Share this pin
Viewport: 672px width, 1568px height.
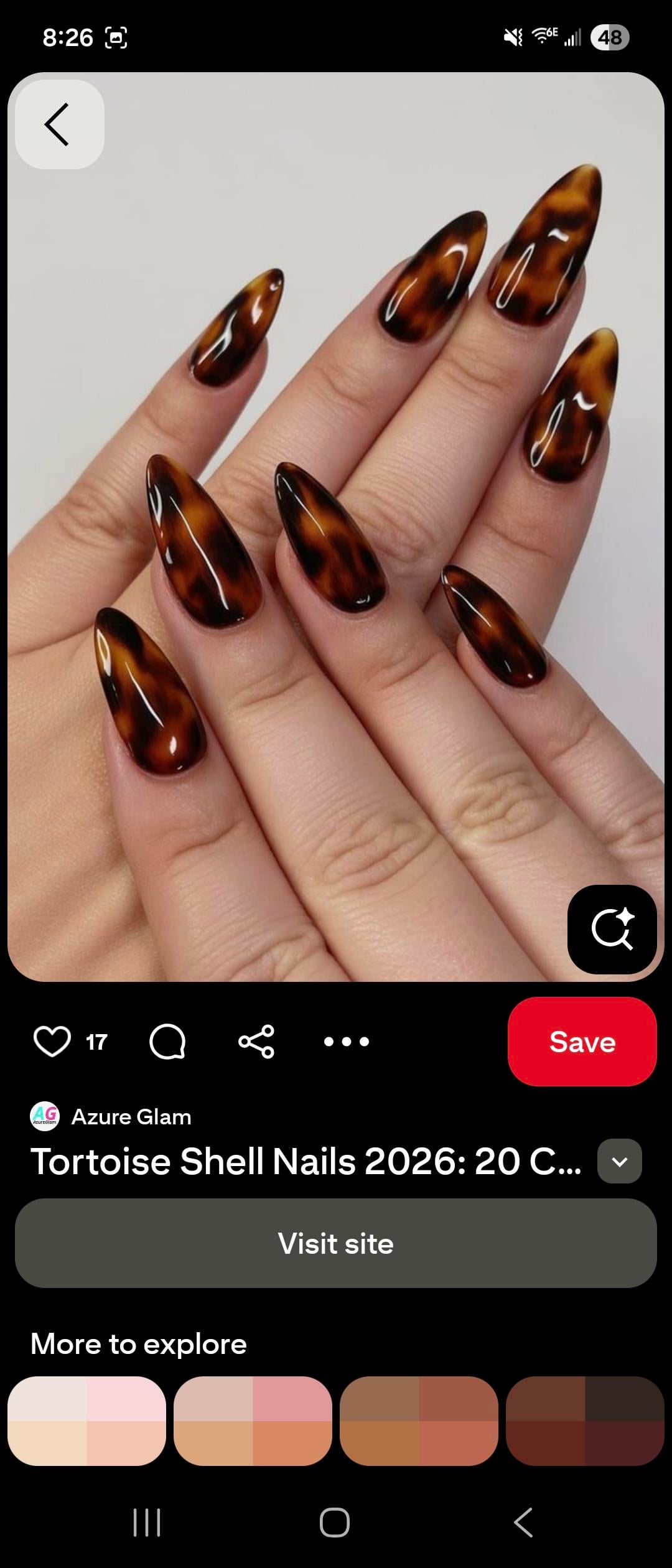click(x=256, y=1042)
